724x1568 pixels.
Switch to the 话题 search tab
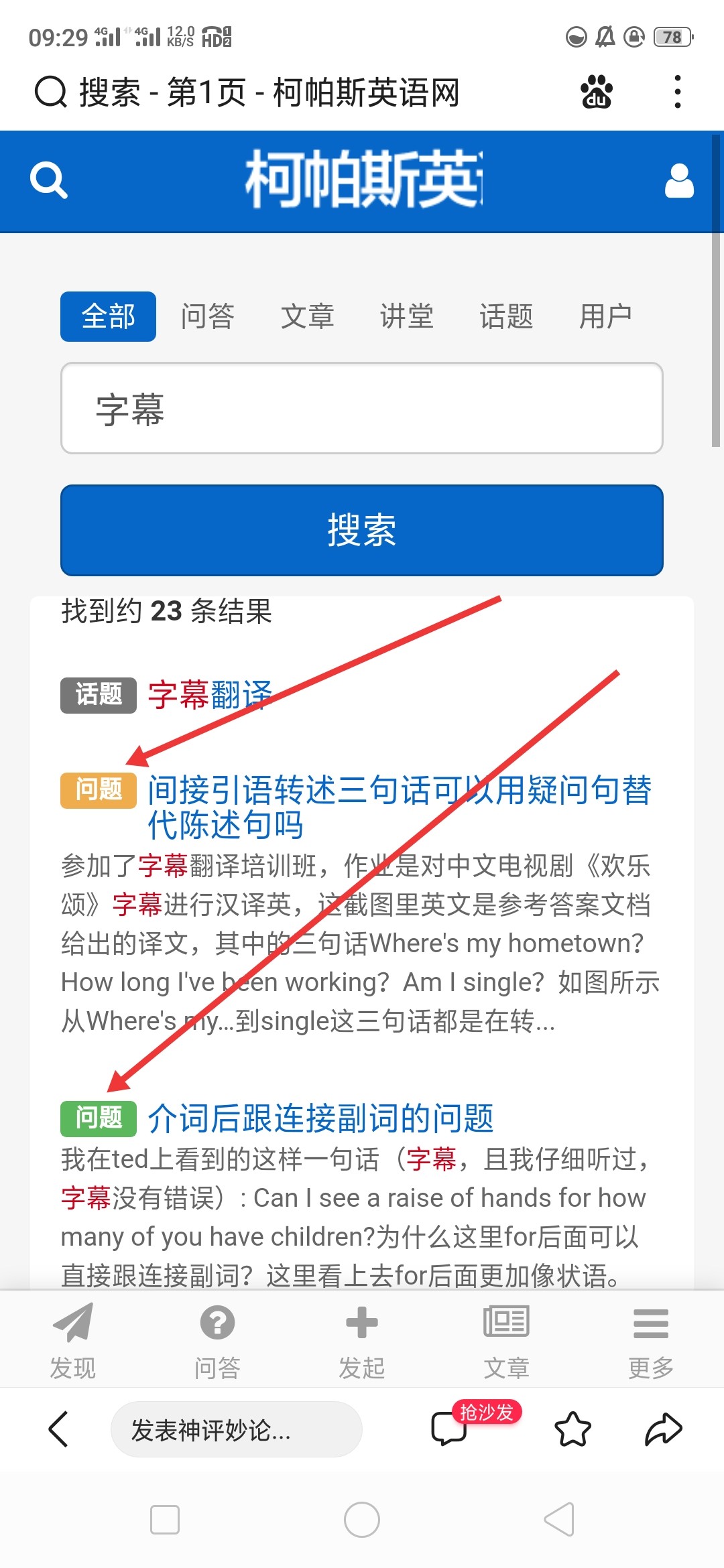(506, 316)
